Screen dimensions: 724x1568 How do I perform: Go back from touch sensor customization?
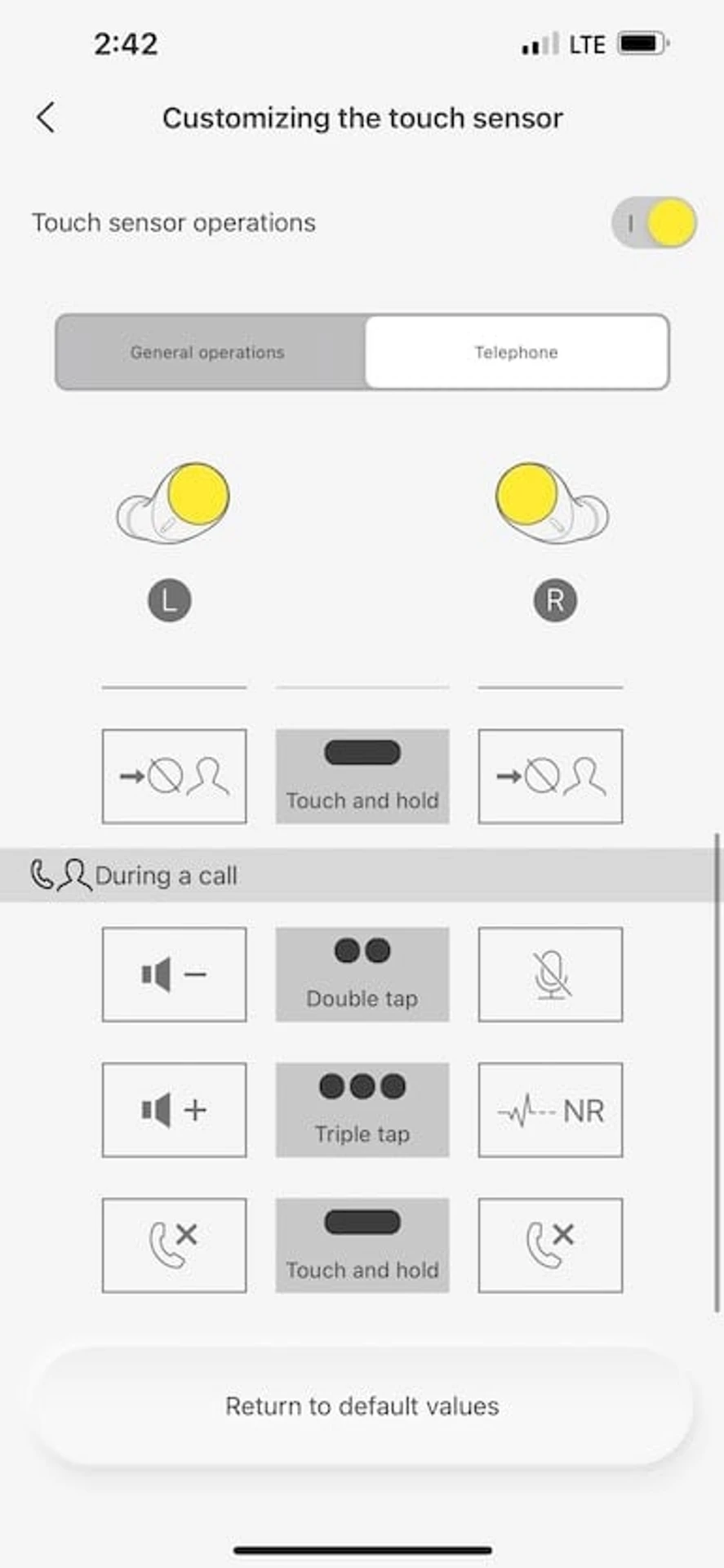tap(46, 118)
